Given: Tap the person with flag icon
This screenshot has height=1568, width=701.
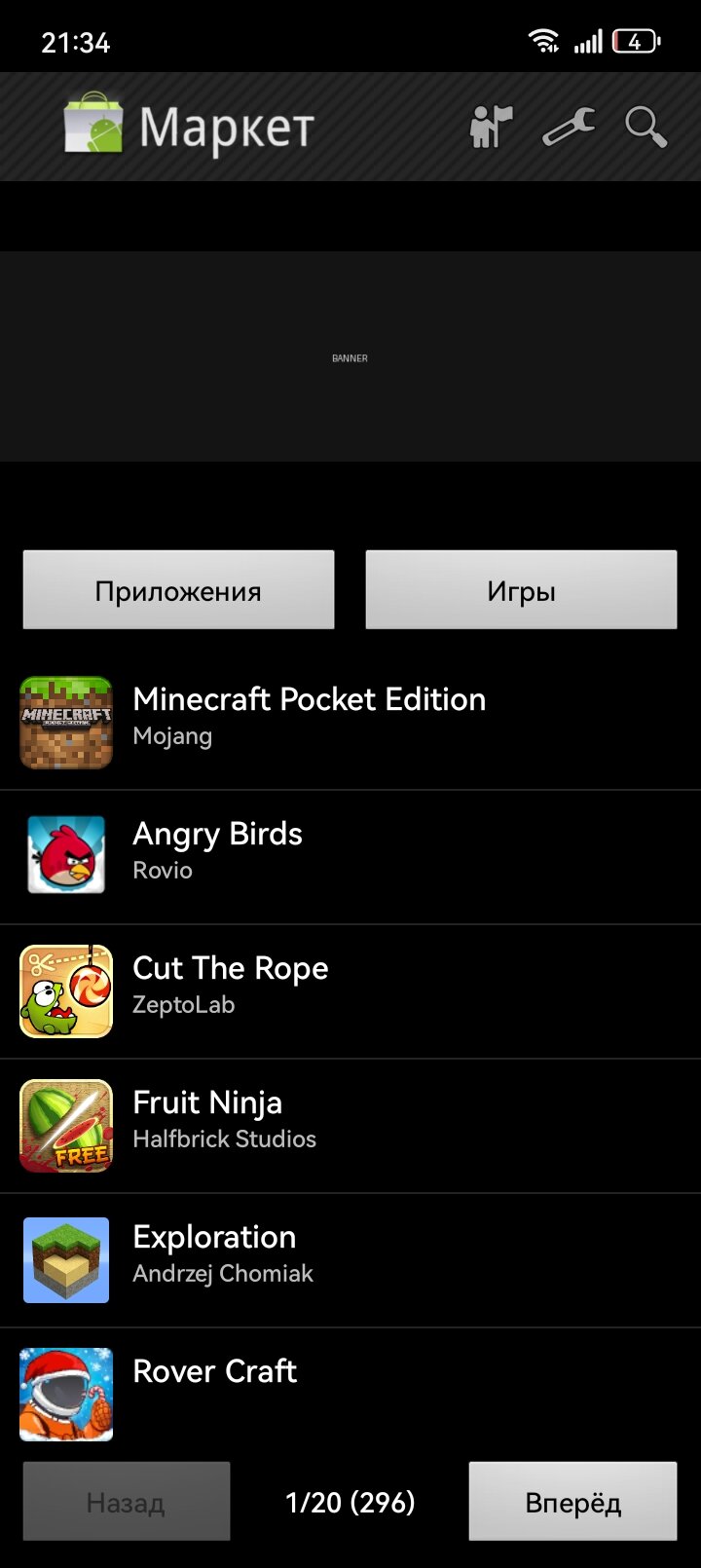Looking at the screenshot, I should click(x=491, y=128).
